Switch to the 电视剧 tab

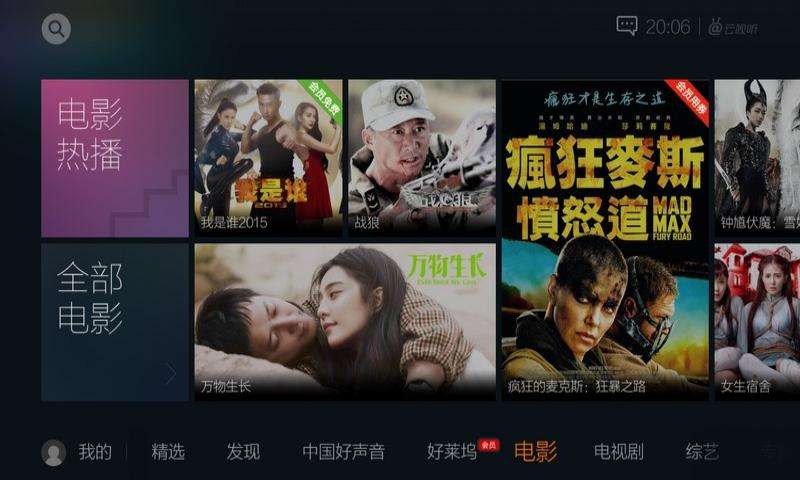click(x=618, y=452)
